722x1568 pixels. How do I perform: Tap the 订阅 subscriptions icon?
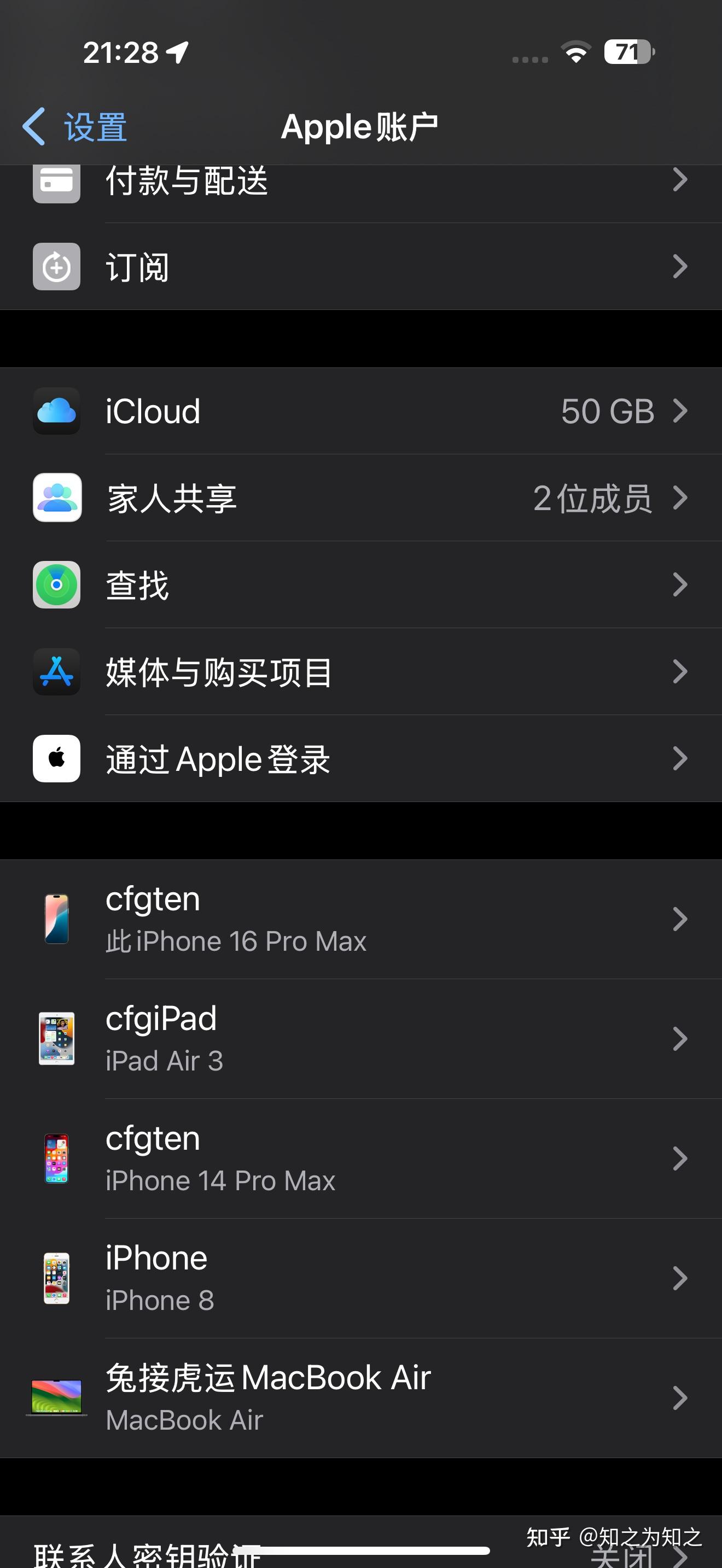point(56,266)
